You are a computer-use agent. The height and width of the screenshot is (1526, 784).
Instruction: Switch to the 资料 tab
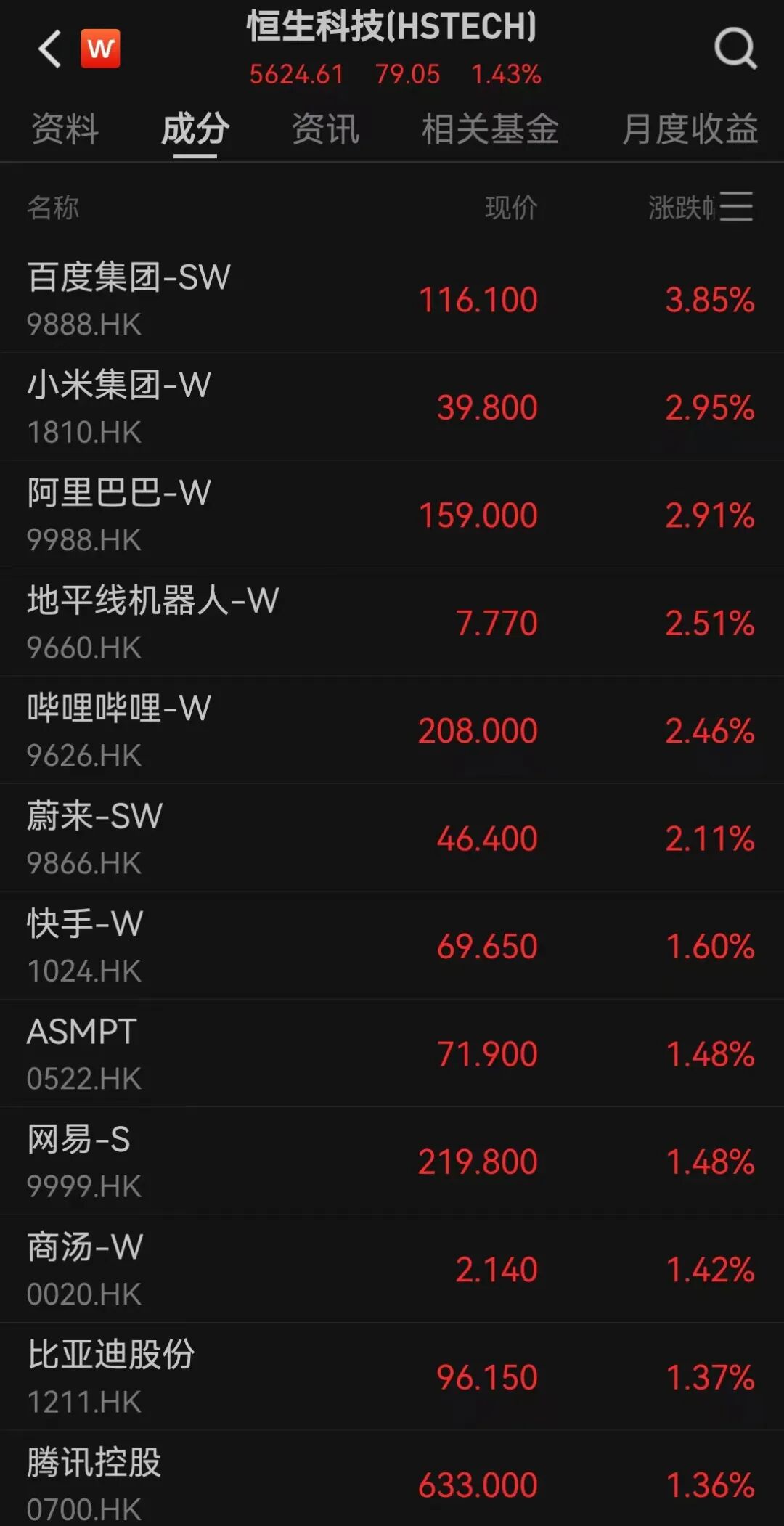coord(65,130)
